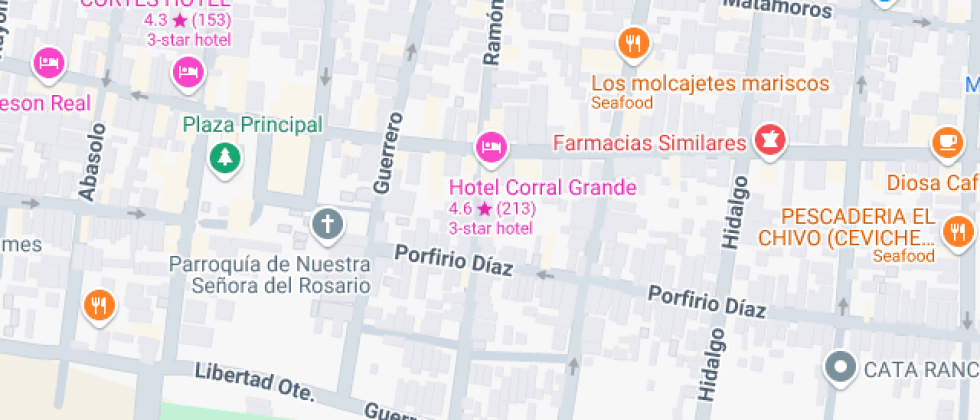This screenshot has width=980, height=420.
Task: Open the Meson Real hotel pin
Action: click(x=48, y=64)
